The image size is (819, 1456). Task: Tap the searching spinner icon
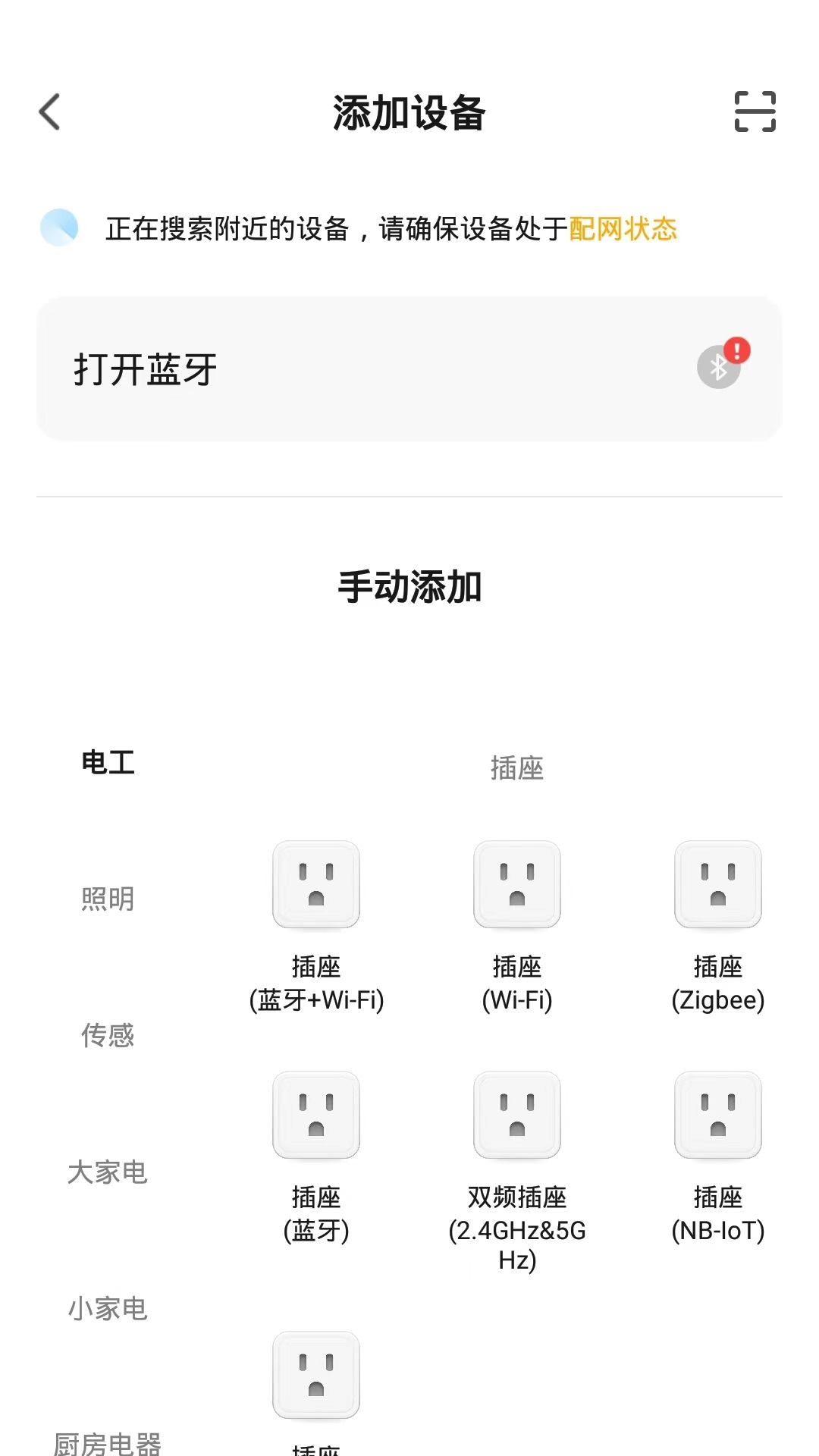tap(59, 228)
